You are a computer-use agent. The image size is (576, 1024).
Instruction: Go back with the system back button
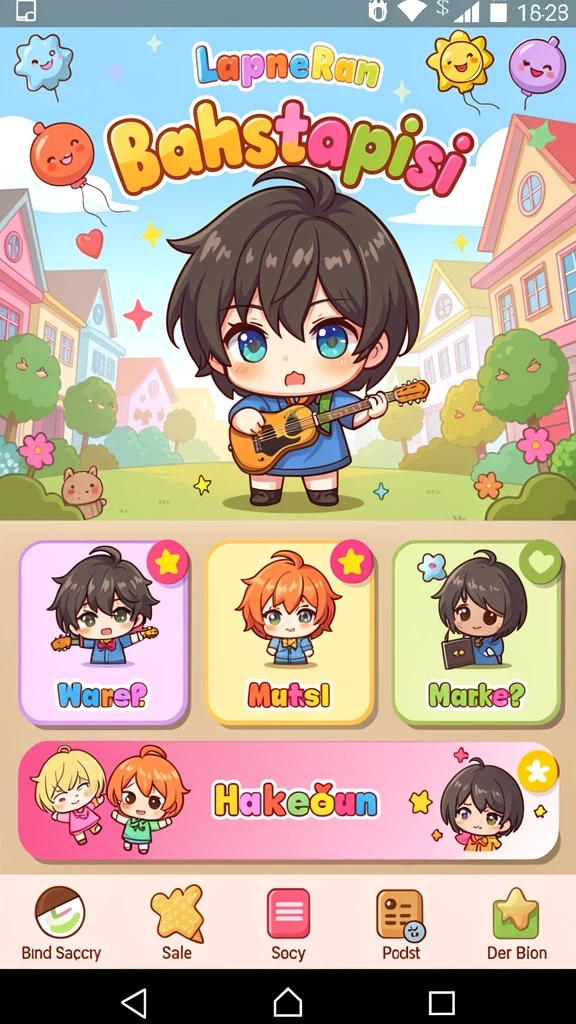(x=135, y=1002)
